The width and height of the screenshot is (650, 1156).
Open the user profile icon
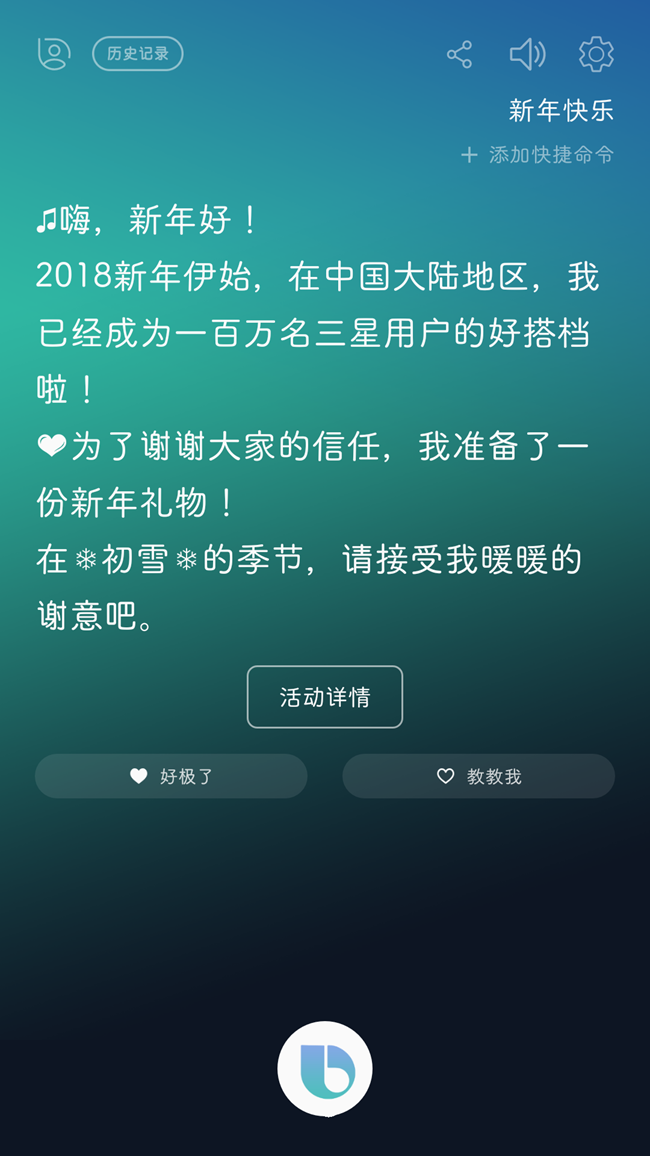pyautogui.click(x=54, y=54)
